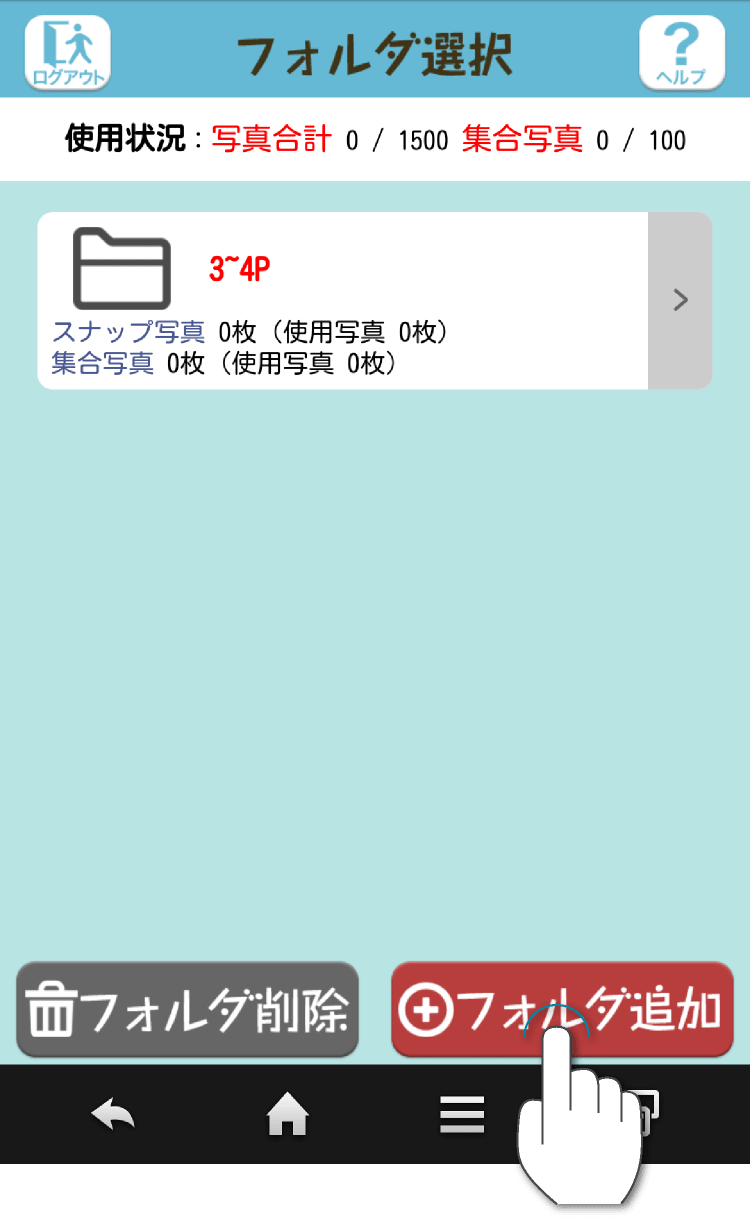Tap the folder delete (フォルダ削除) button
Image resolution: width=750 pixels, height=1220 pixels.
pos(187,1010)
